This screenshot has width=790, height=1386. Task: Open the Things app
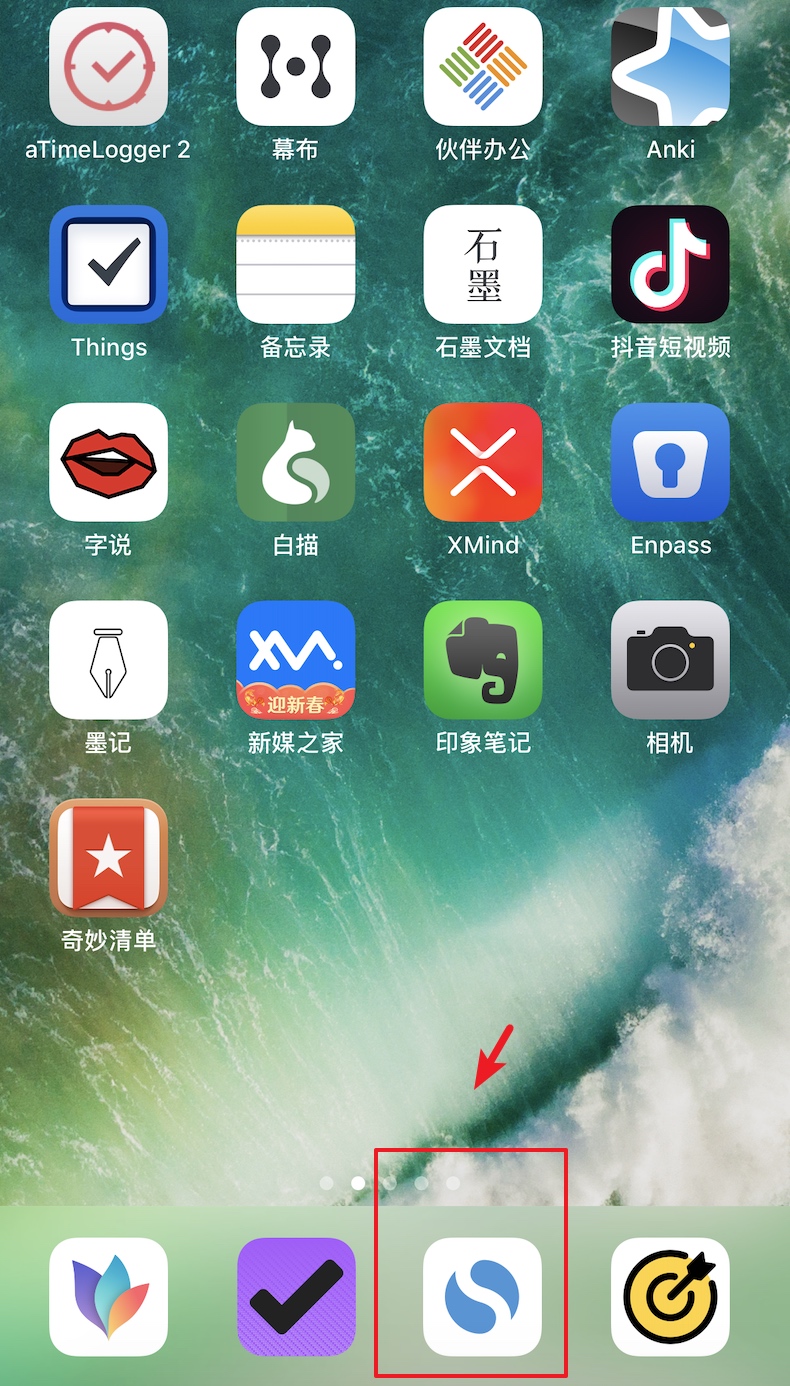coord(108,265)
